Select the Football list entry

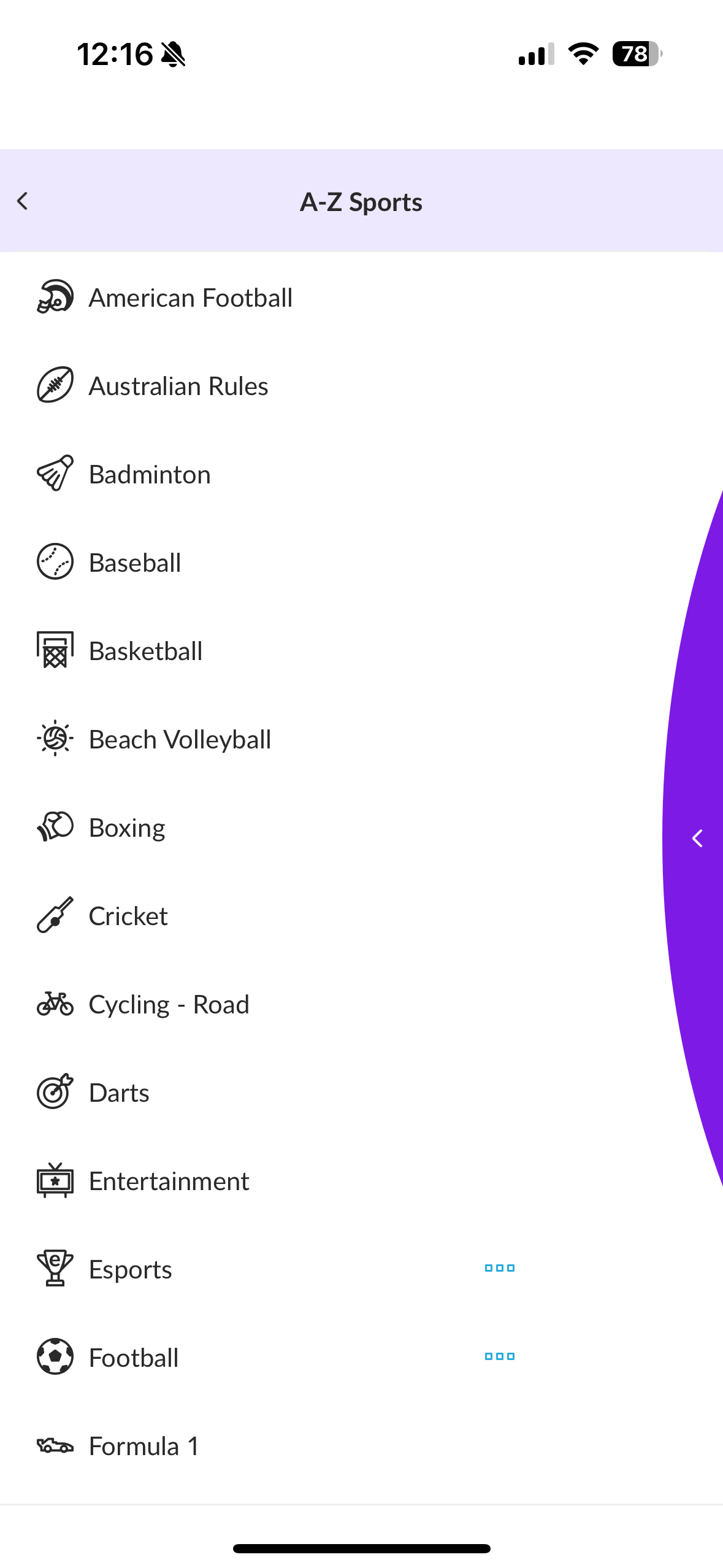[x=133, y=1357]
